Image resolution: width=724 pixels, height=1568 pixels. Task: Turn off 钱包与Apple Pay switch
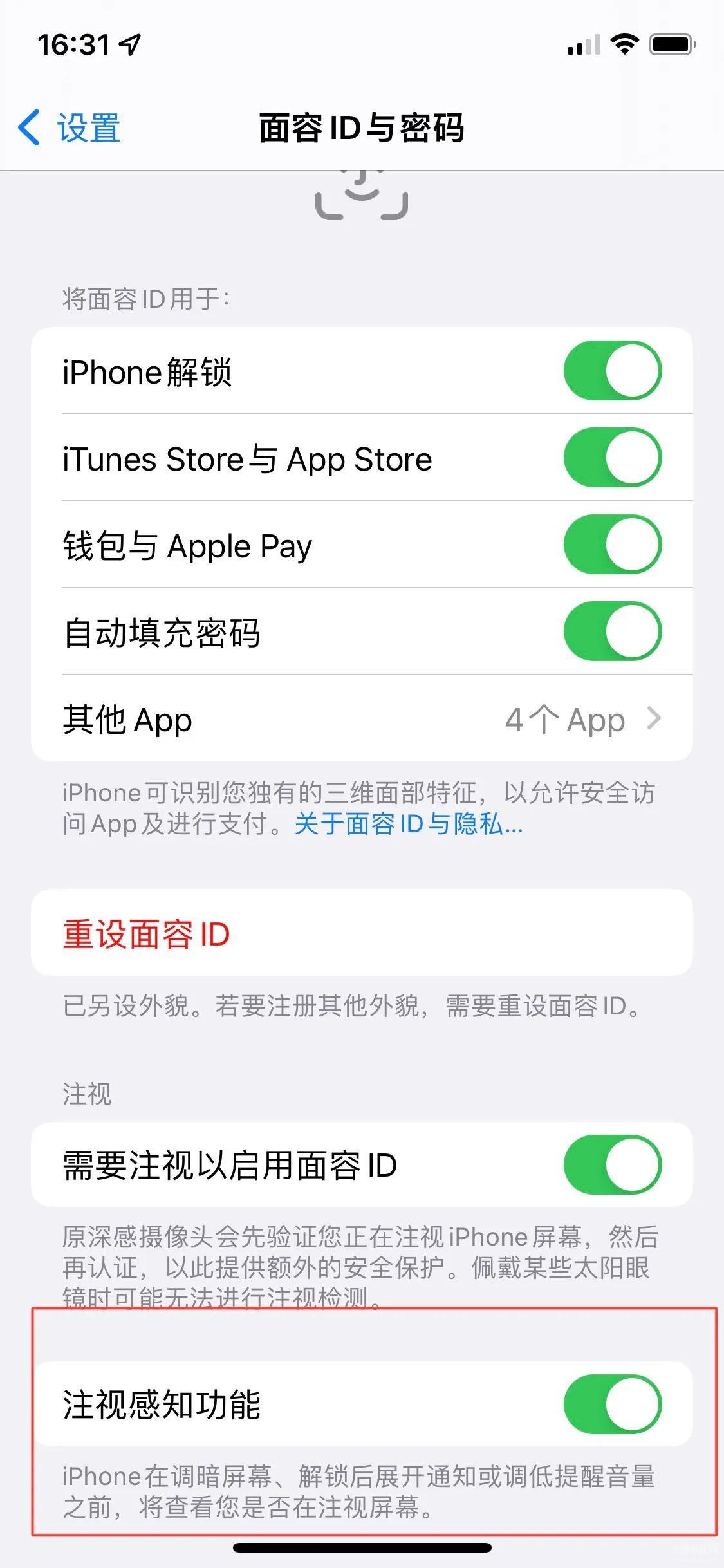(612, 545)
